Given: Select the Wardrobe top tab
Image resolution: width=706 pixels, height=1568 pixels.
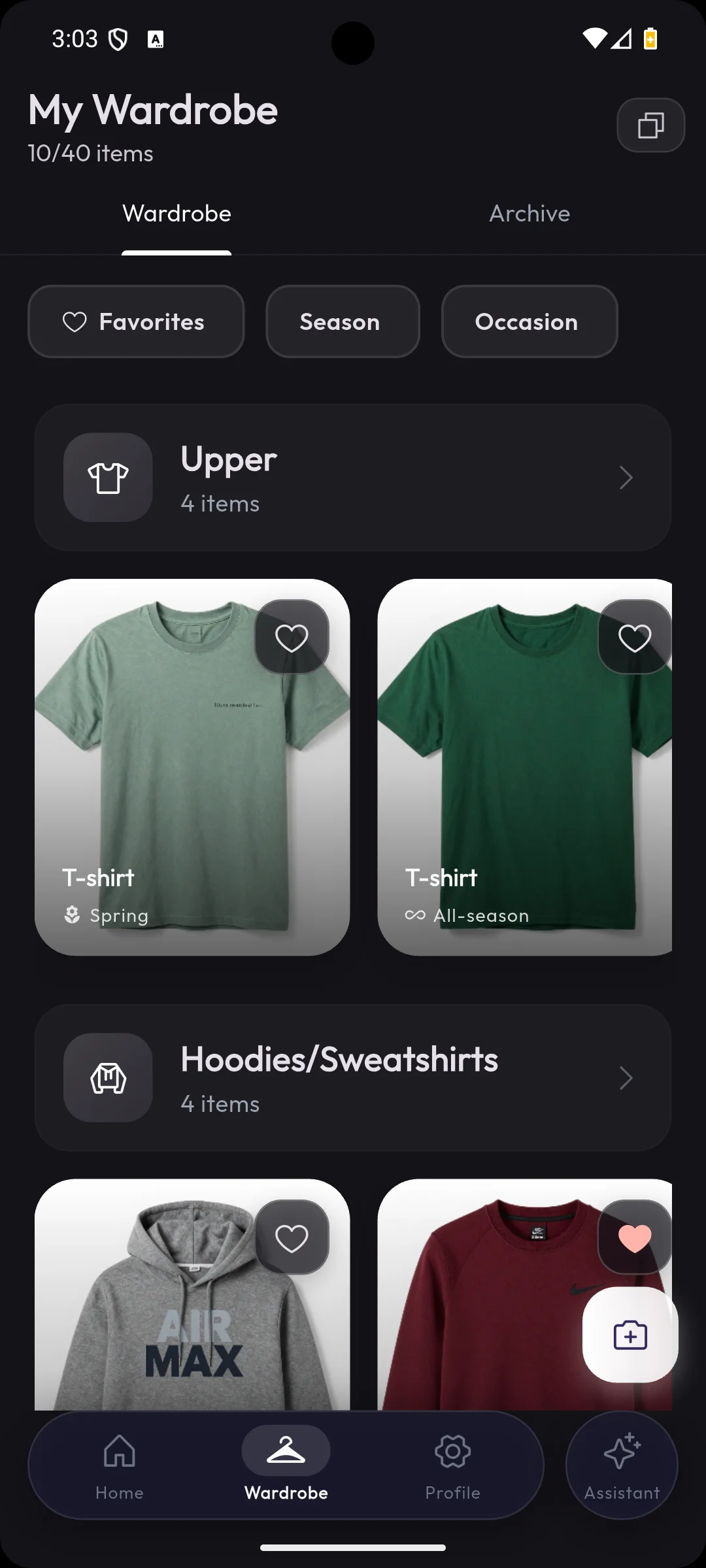Looking at the screenshot, I should pyautogui.click(x=176, y=214).
